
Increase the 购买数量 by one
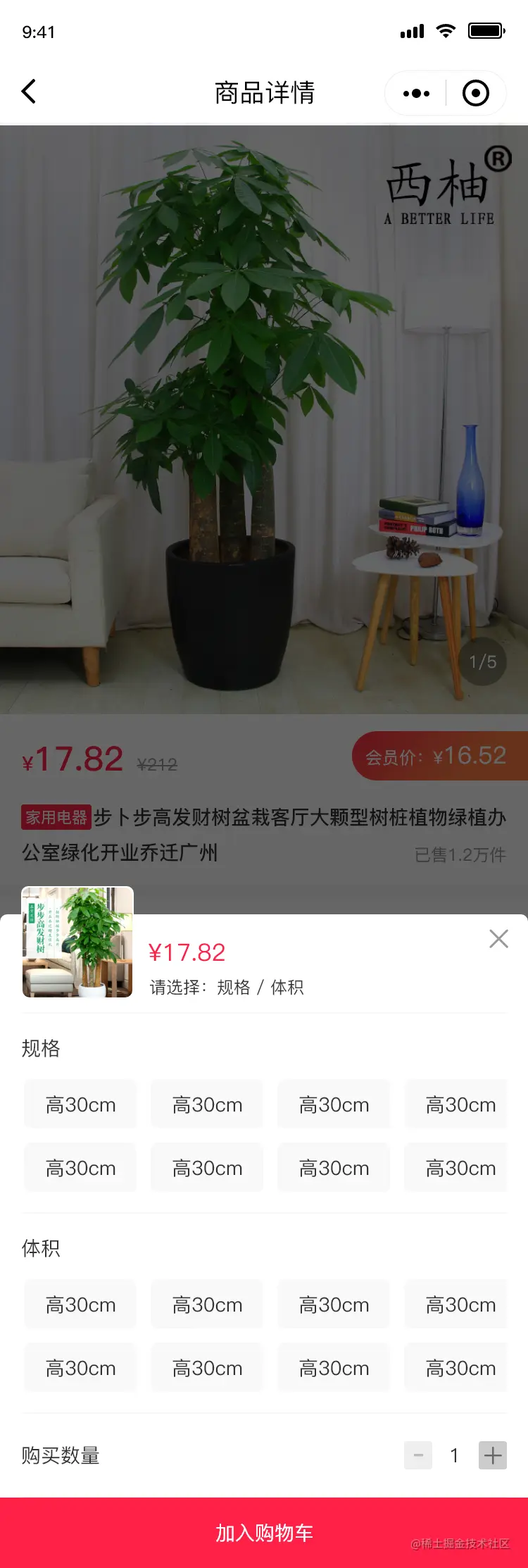[x=493, y=1455]
